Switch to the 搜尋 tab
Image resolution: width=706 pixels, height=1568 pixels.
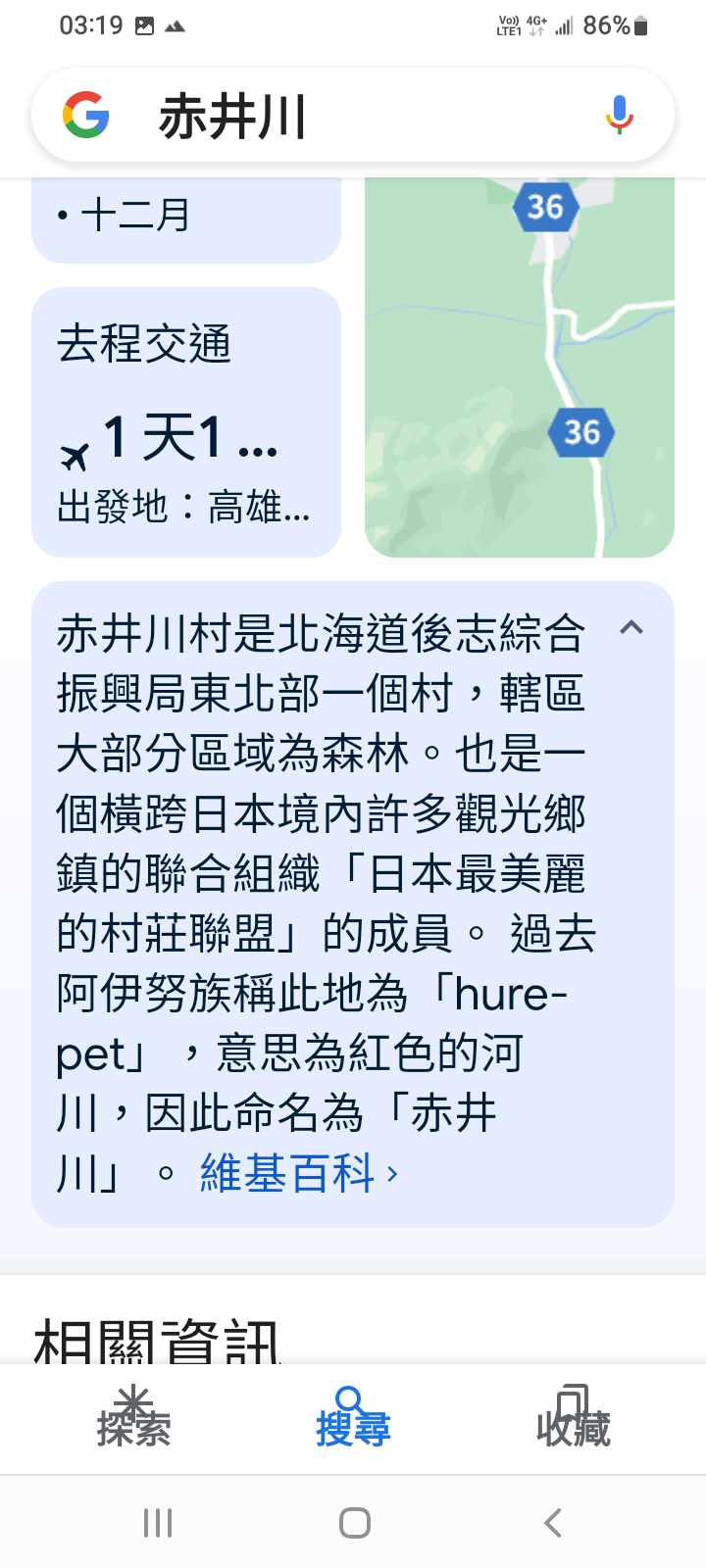click(x=353, y=1417)
